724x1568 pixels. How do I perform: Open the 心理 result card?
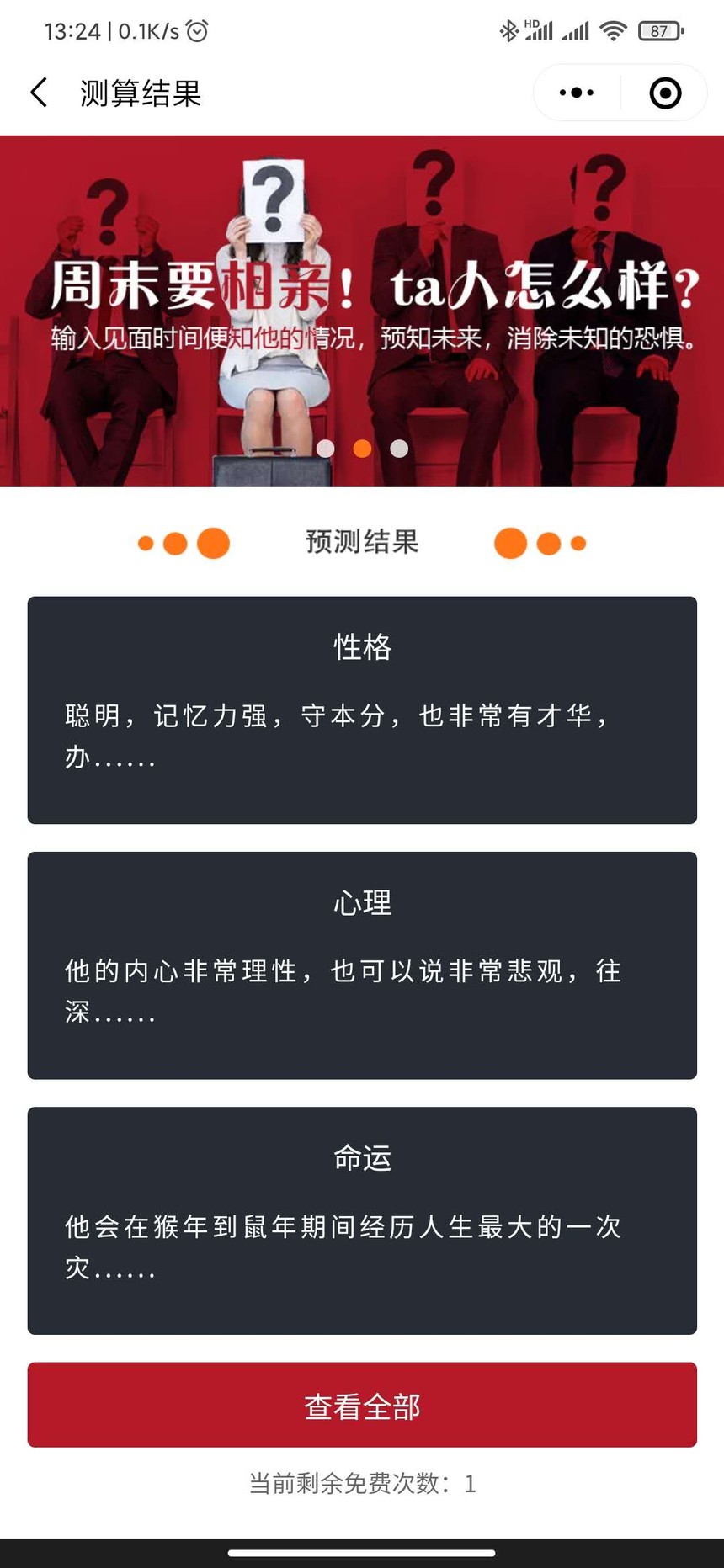(362, 965)
